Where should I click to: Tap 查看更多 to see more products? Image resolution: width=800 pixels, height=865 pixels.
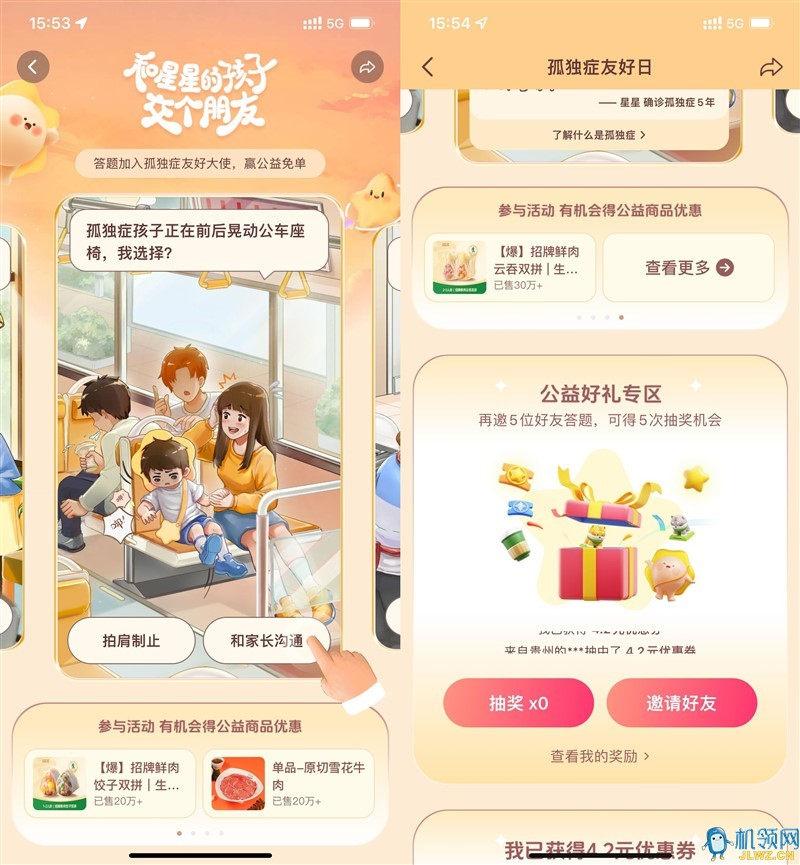[x=688, y=268]
